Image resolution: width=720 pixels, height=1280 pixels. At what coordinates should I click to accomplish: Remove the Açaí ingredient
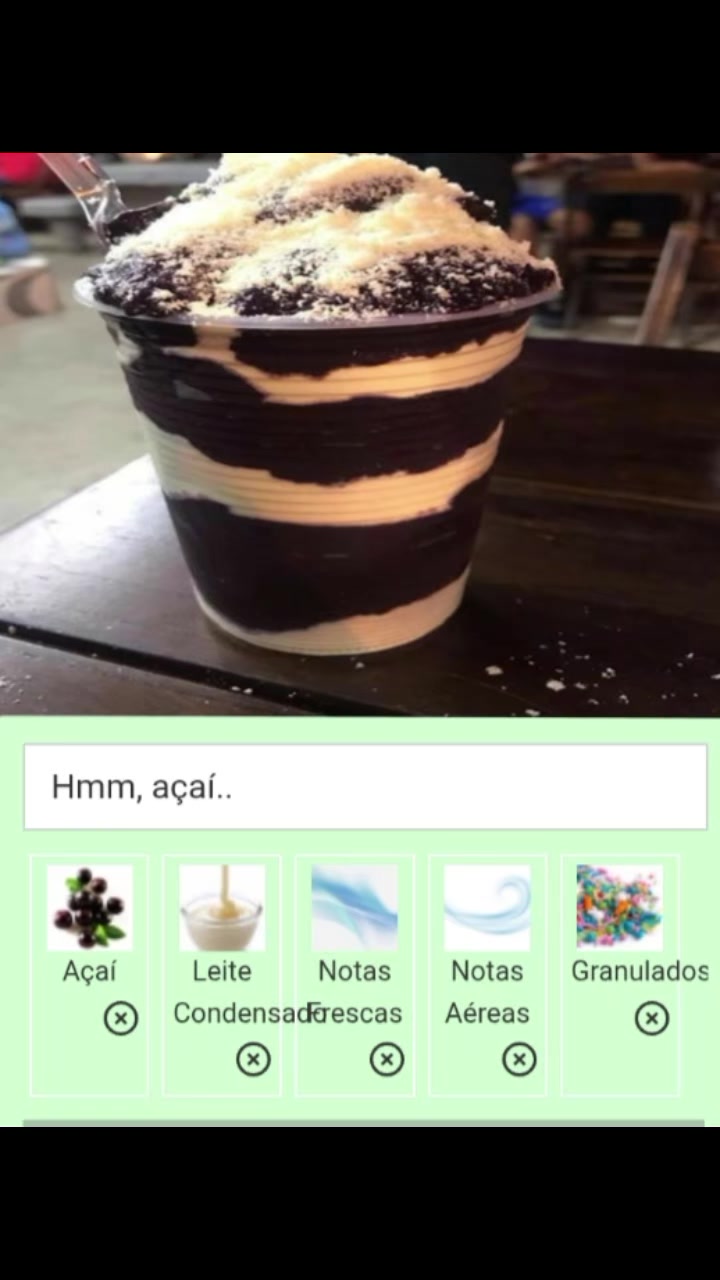click(121, 1019)
